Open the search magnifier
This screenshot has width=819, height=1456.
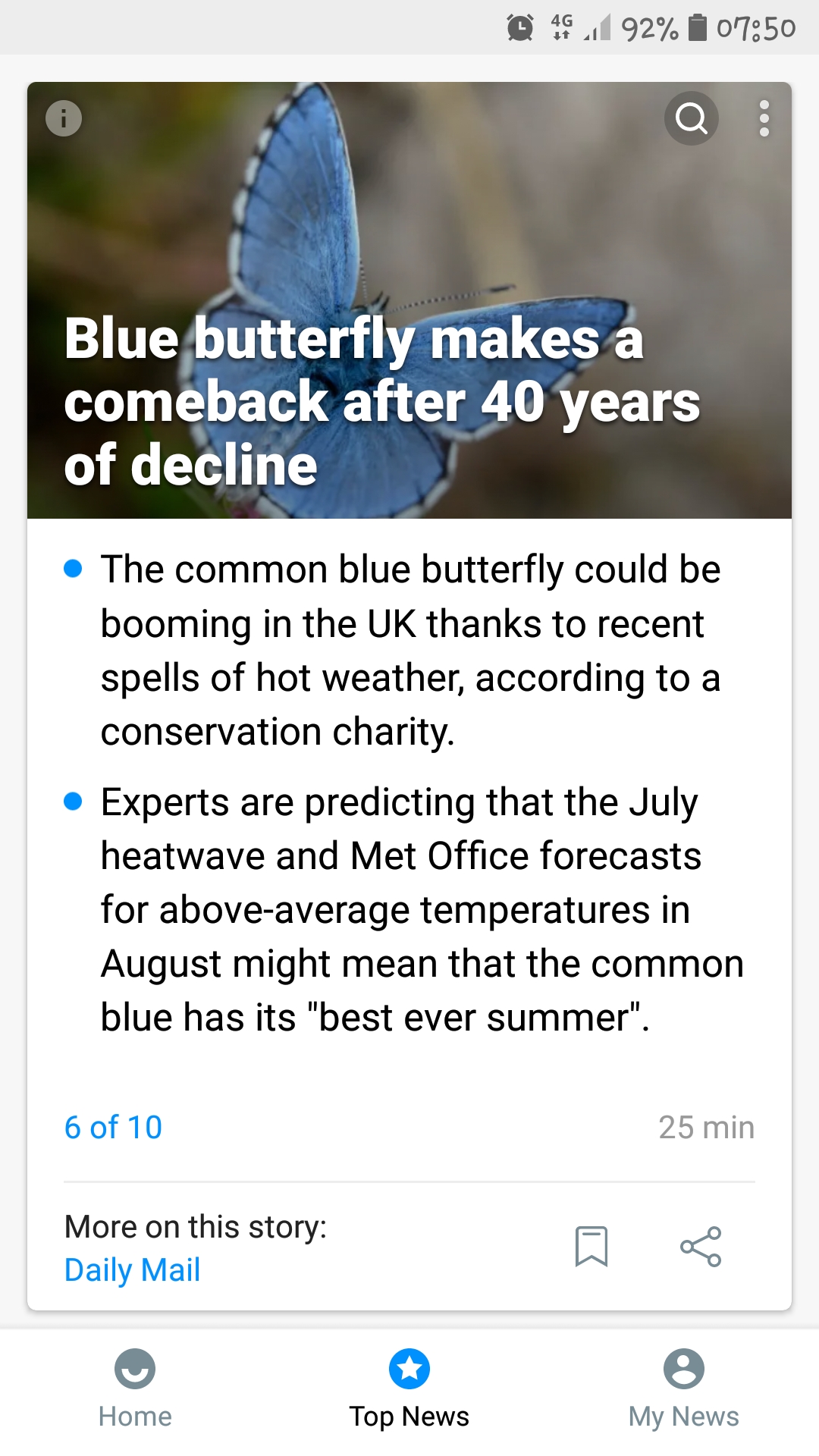(692, 118)
